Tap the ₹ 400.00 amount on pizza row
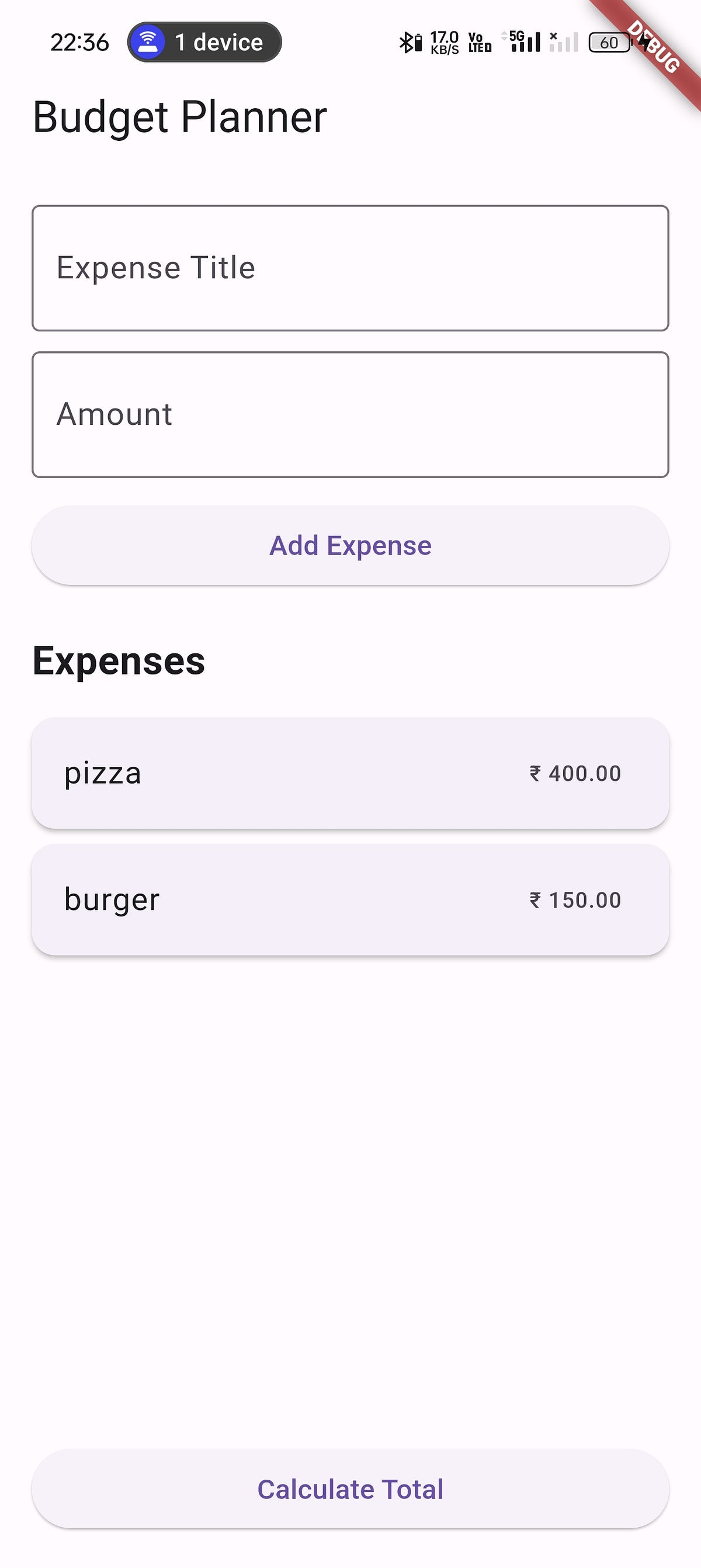Viewport: 701px width, 1568px height. point(574,773)
